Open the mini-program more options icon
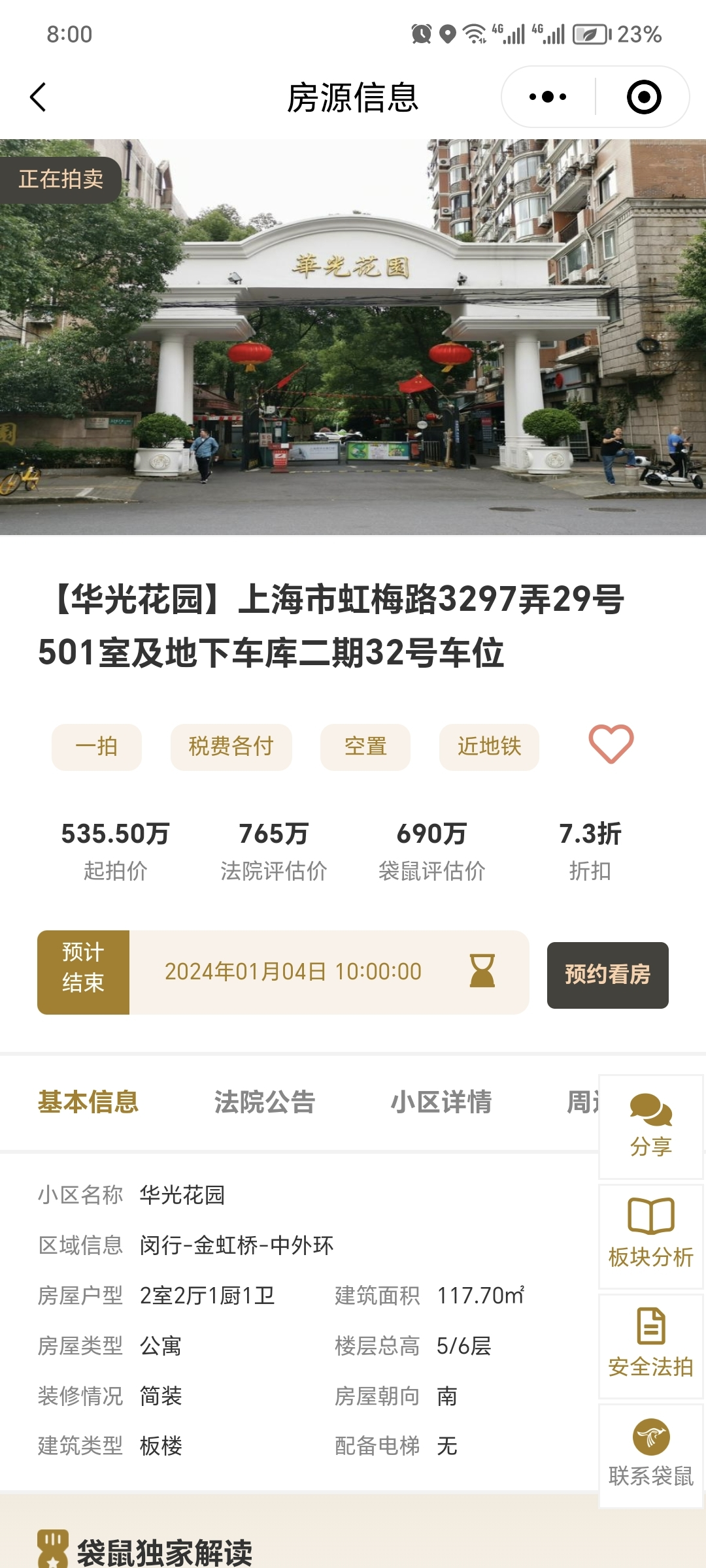 click(x=548, y=95)
